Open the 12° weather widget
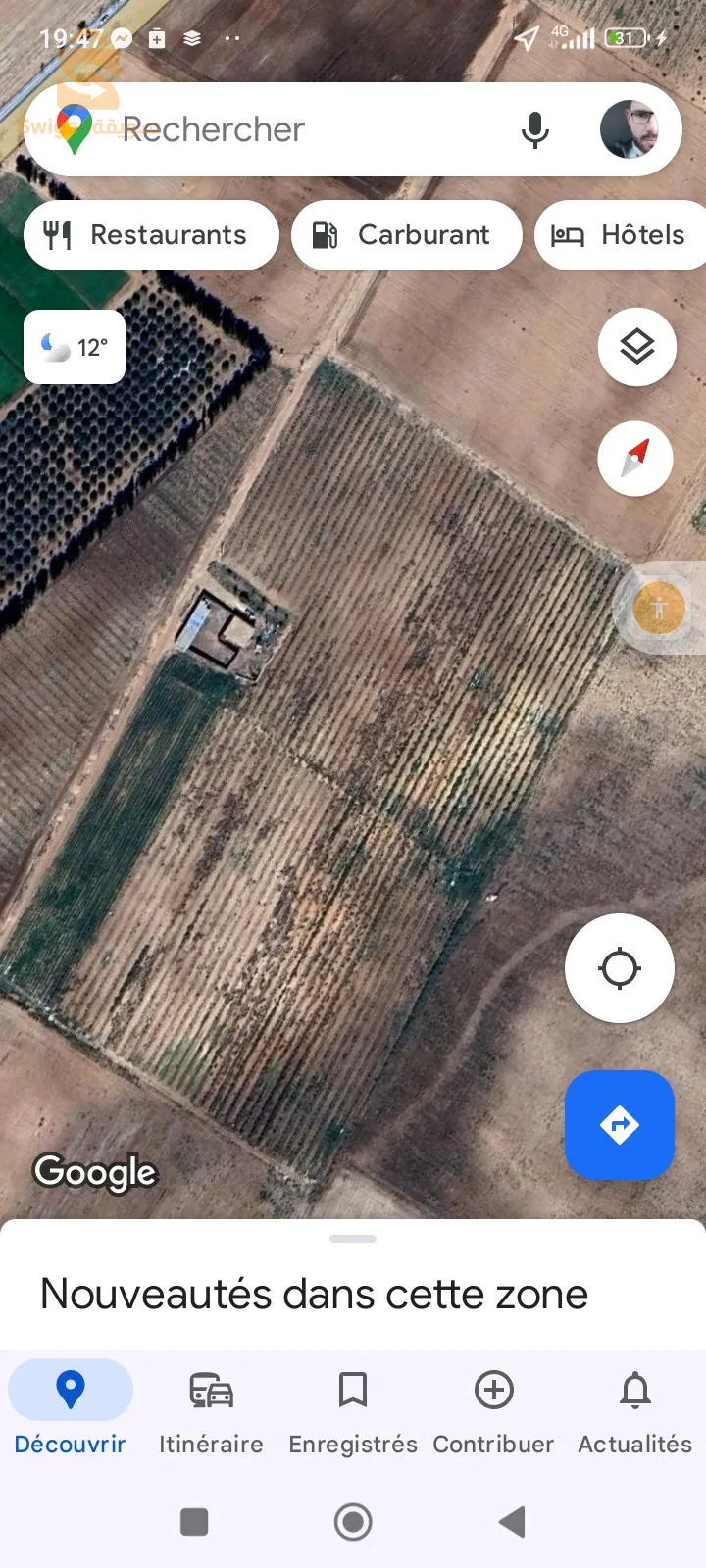This screenshot has width=706, height=1568. tap(75, 347)
